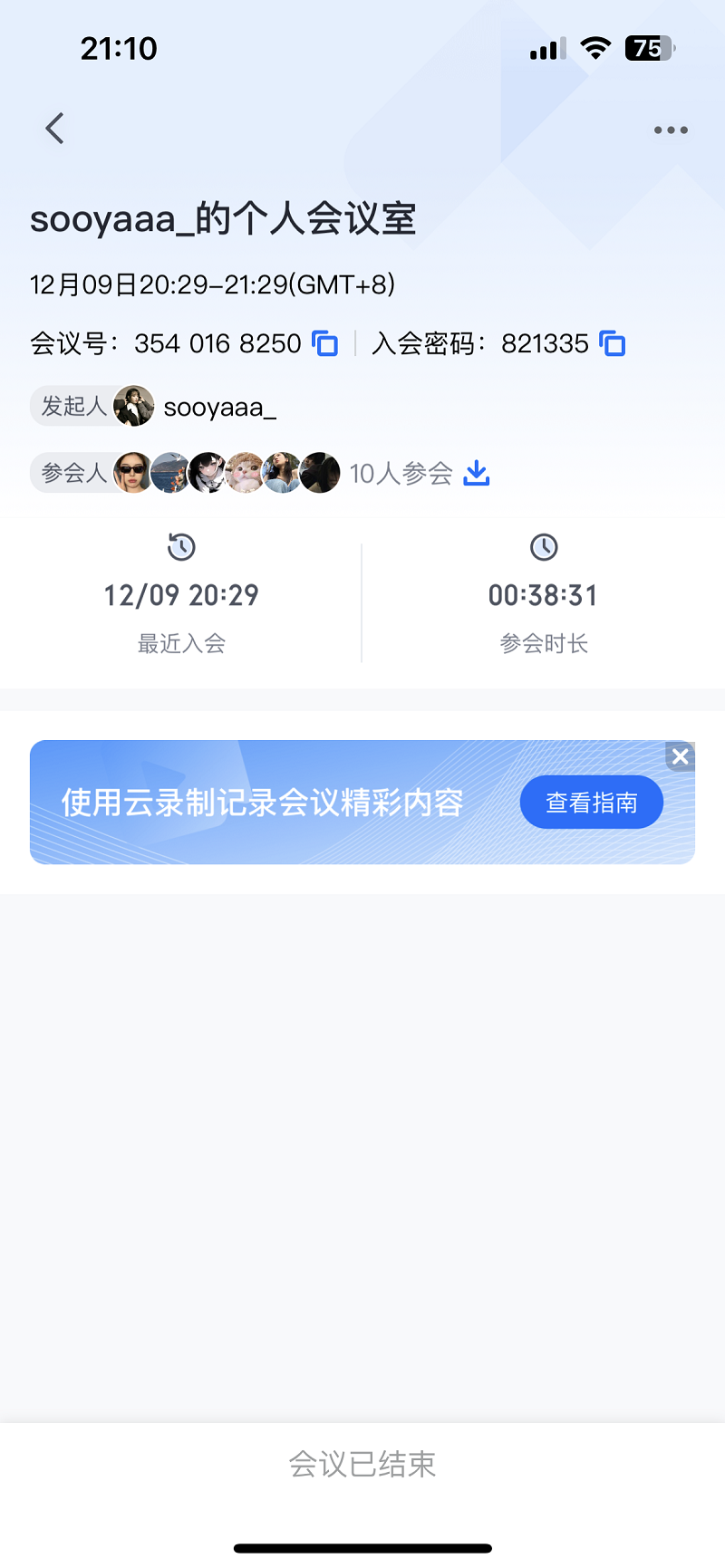The image size is (725, 1568).
Task: Copy the meeting number 354 016 8250
Action: tap(325, 344)
